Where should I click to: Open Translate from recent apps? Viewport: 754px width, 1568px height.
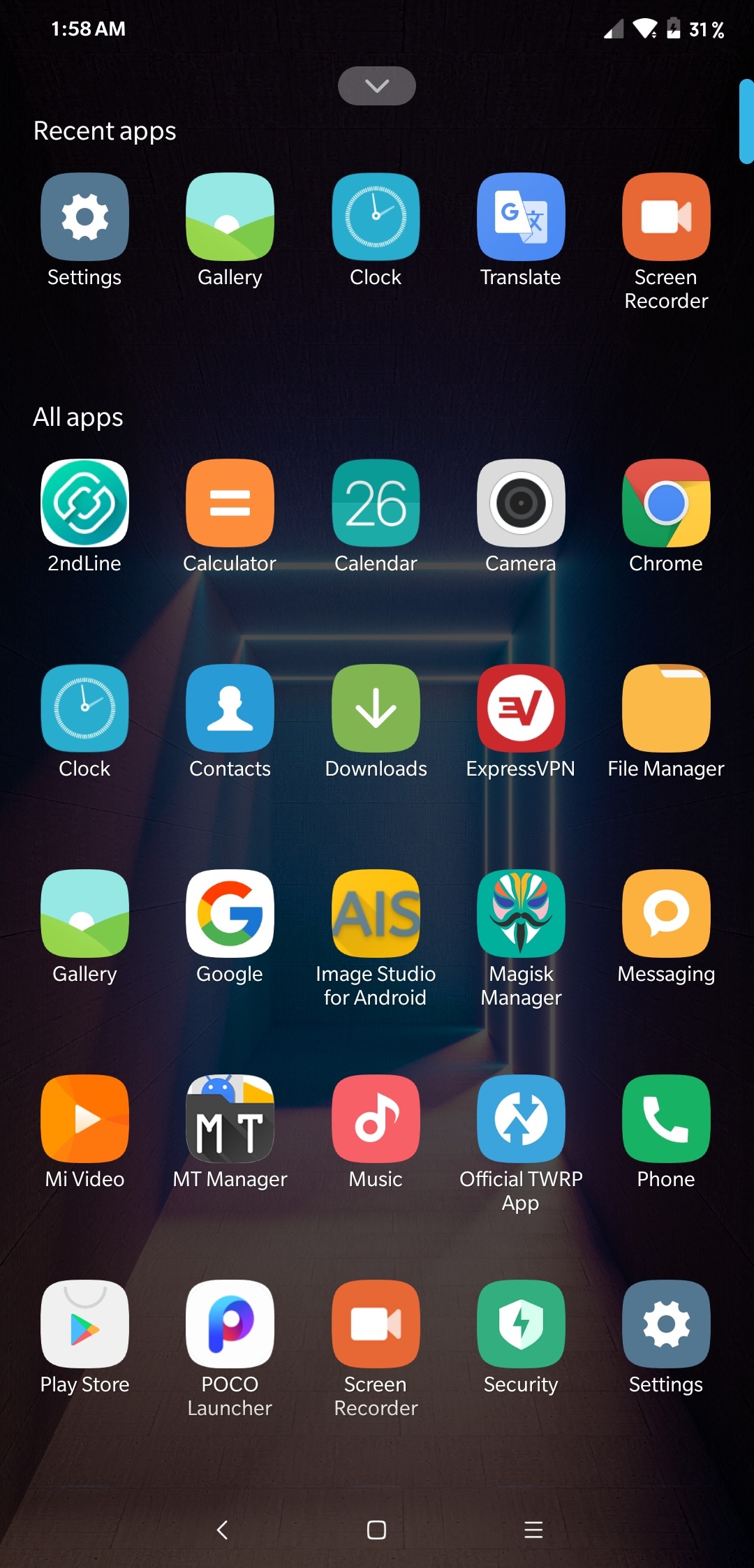pyautogui.click(x=521, y=217)
